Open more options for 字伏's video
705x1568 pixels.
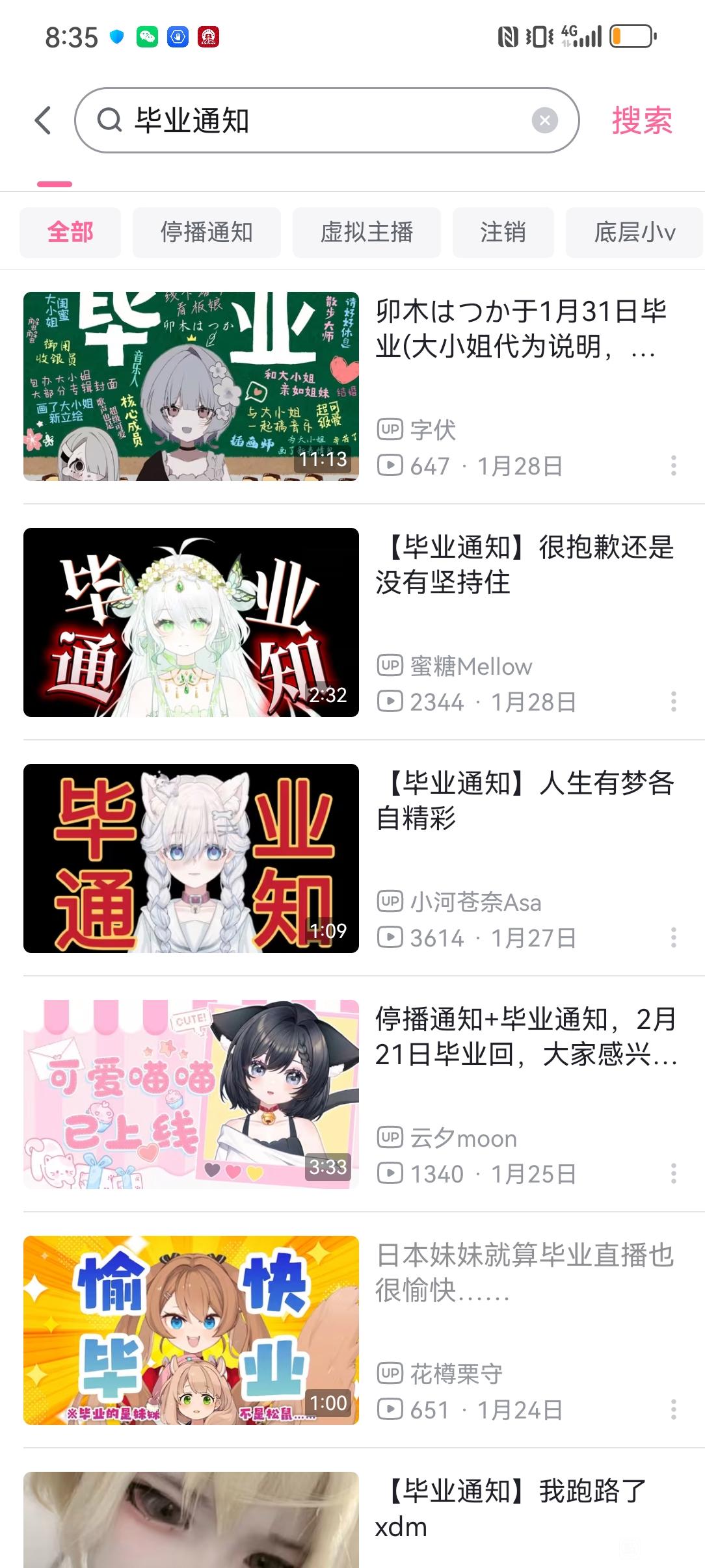point(673,465)
